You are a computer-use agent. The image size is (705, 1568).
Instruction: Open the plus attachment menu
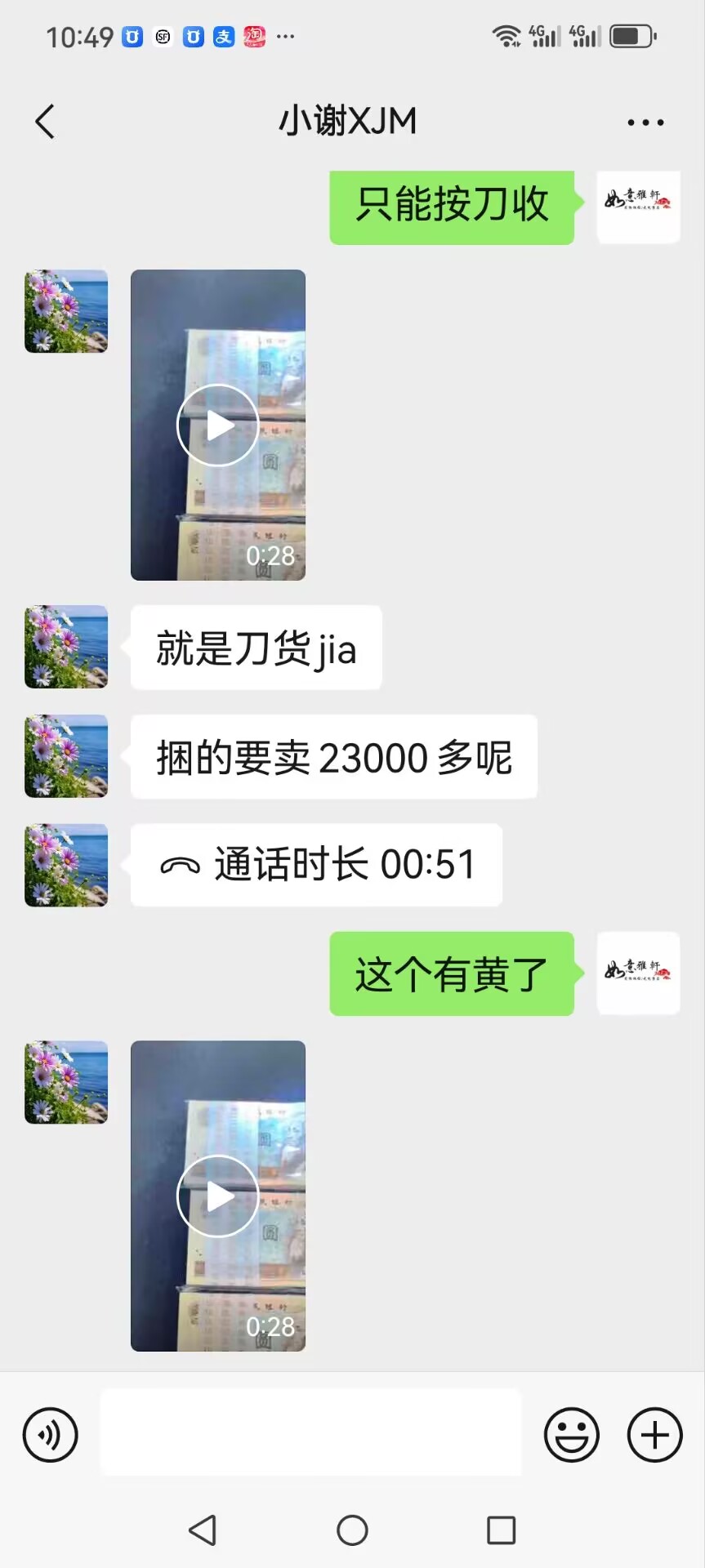pyautogui.click(x=655, y=1435)
